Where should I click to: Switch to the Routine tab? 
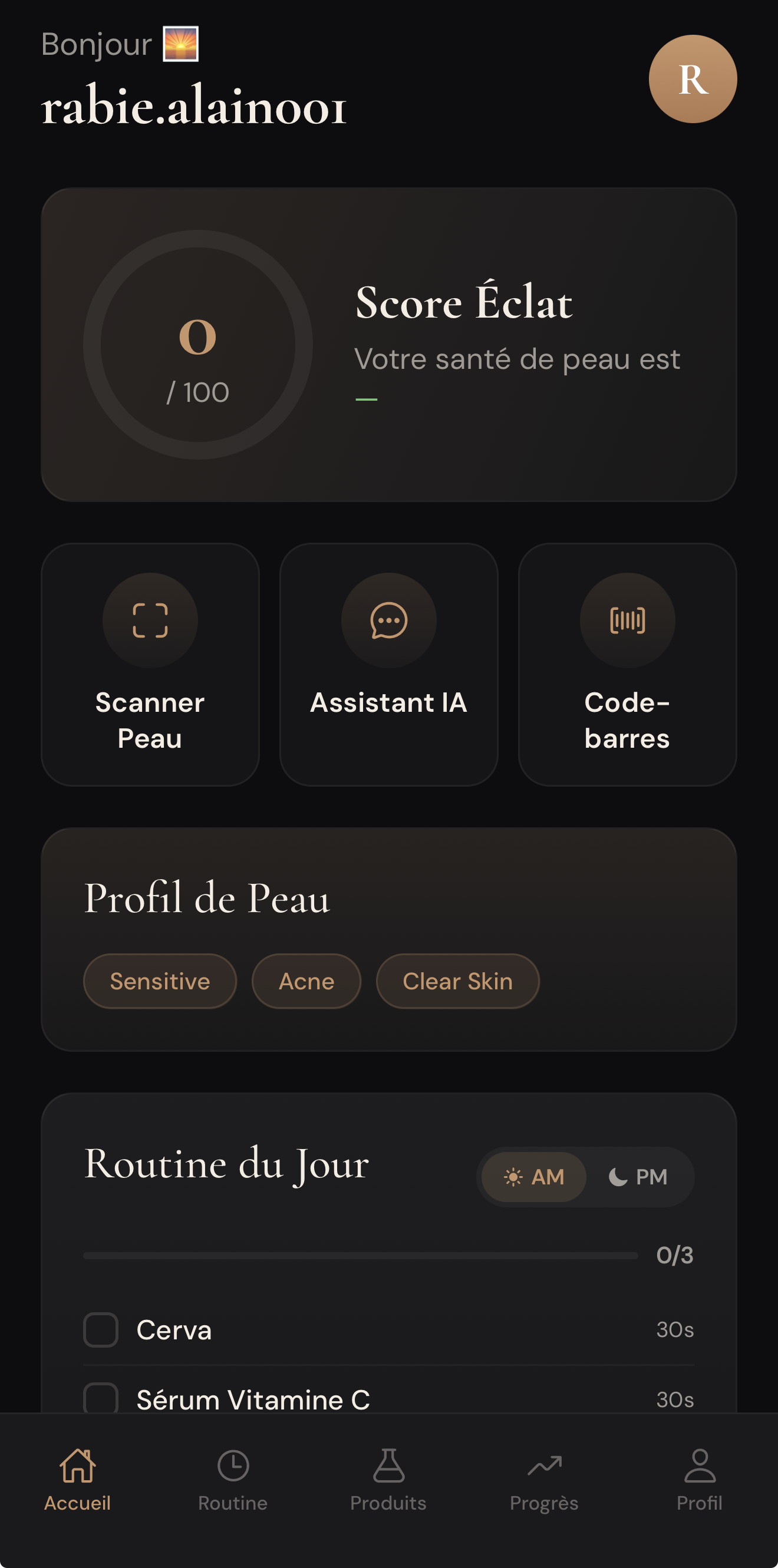233,1479
